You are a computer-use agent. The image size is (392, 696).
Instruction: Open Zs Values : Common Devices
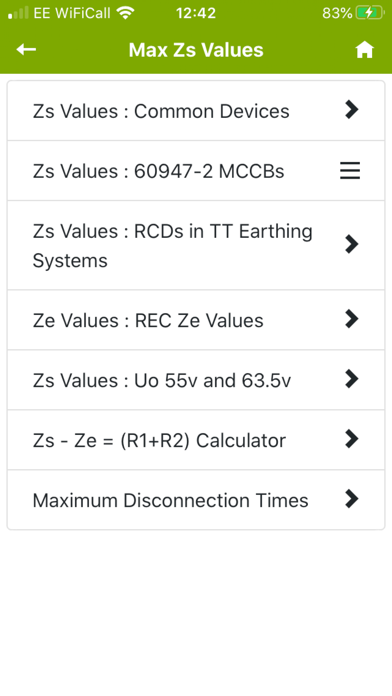pyautogui.click(x=196, y=111)
